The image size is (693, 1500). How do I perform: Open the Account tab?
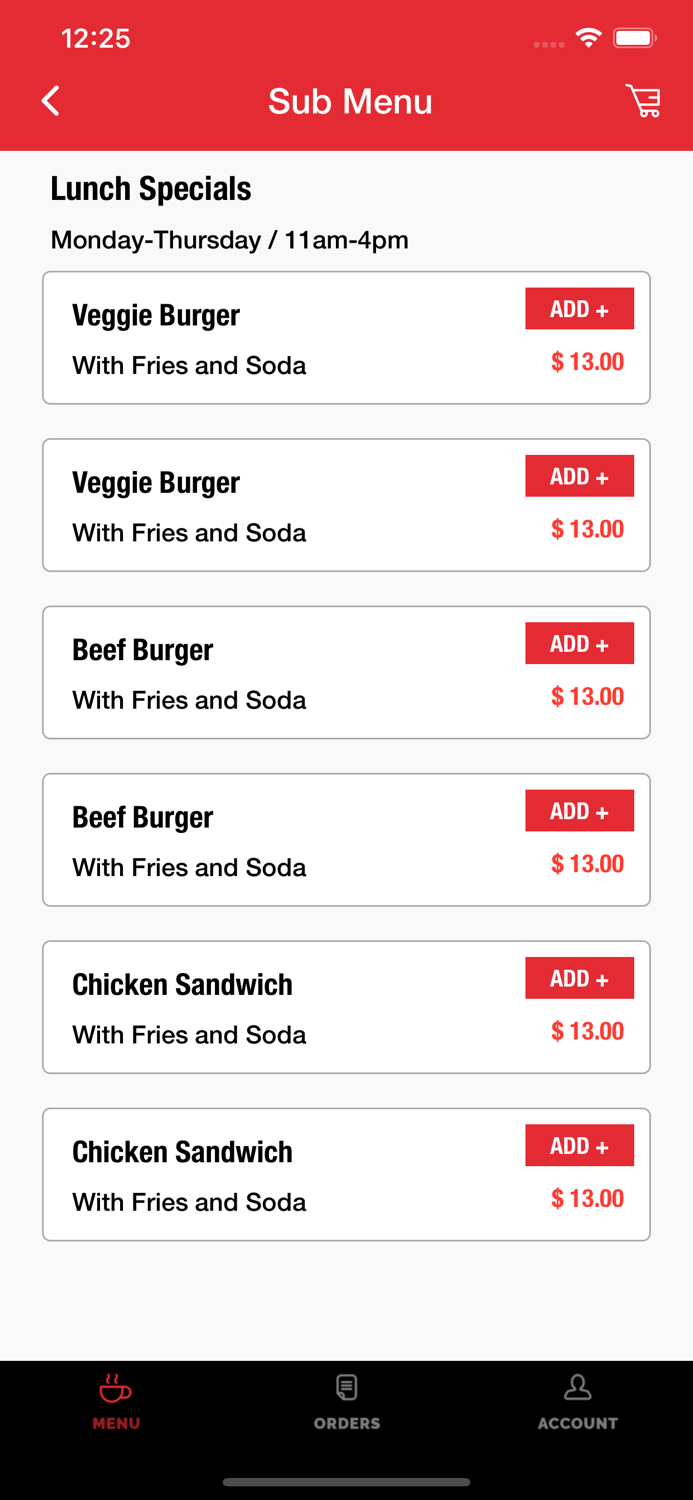(577, 1402)
